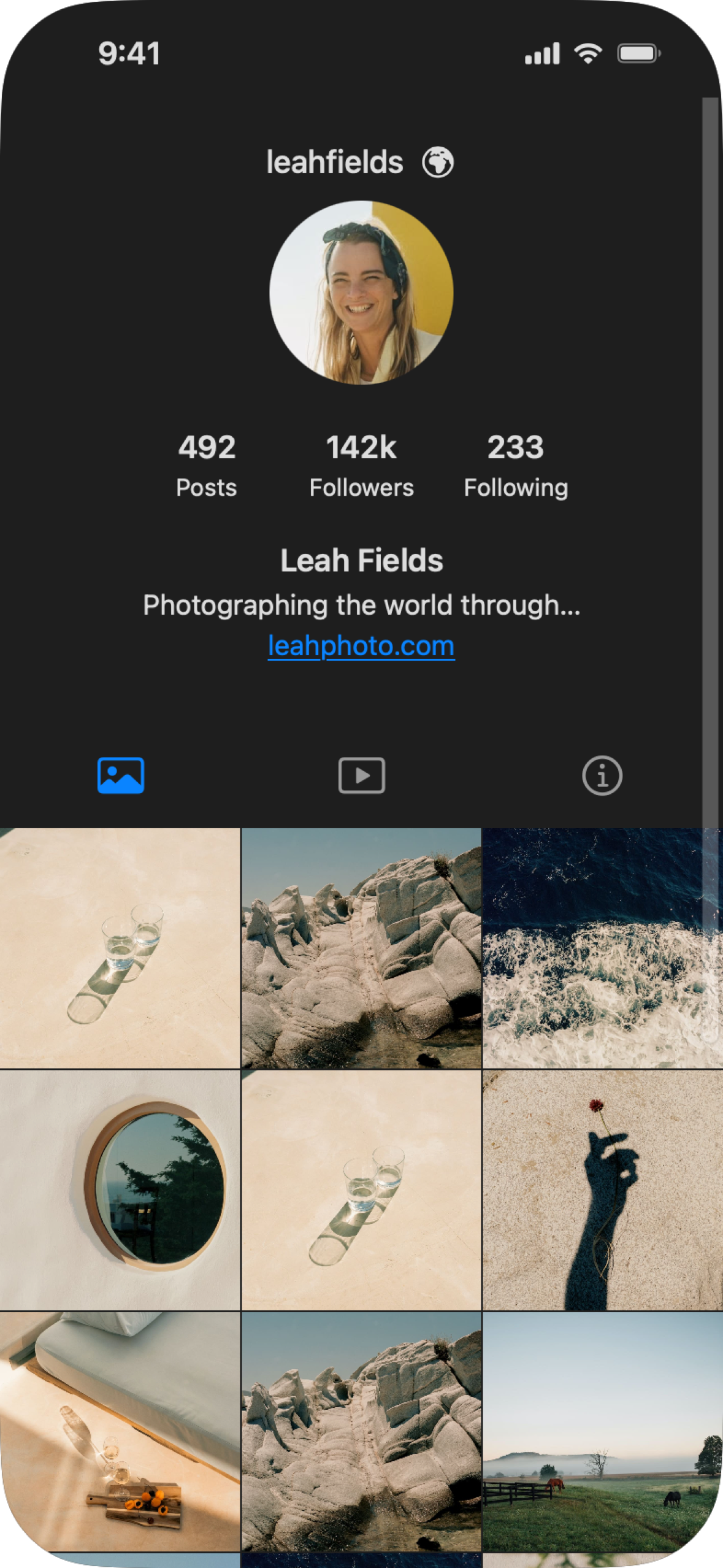Open the bed and cutting board photo
Viewport: 723px width, 1568px height.
(120, 1431)
